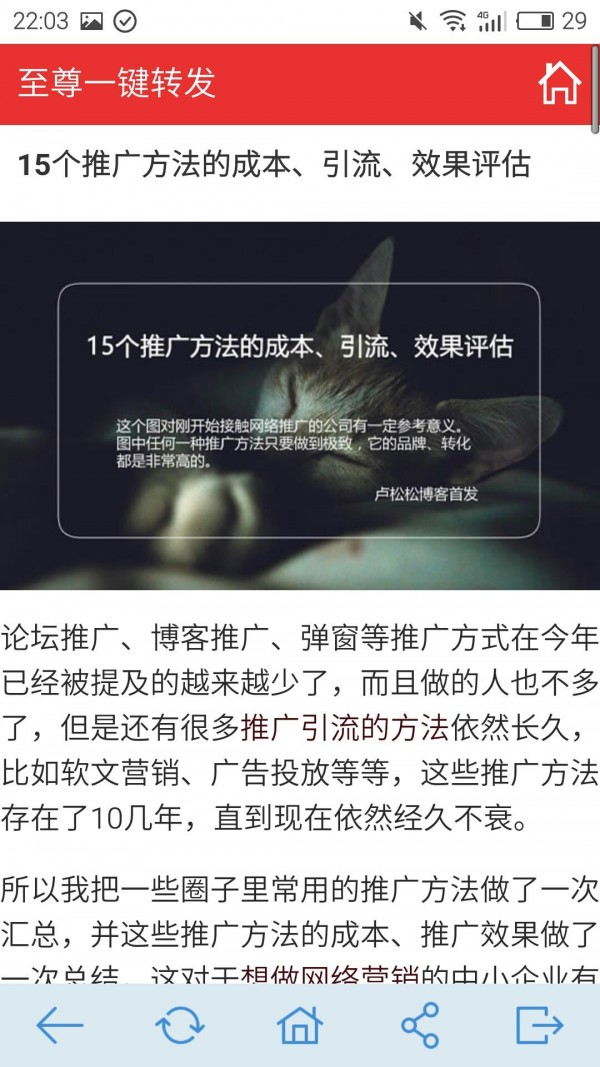Viewport: 600px width, 1067px height.
Task: Open home from the bottom toolbar
Action: click(300, 1026)
